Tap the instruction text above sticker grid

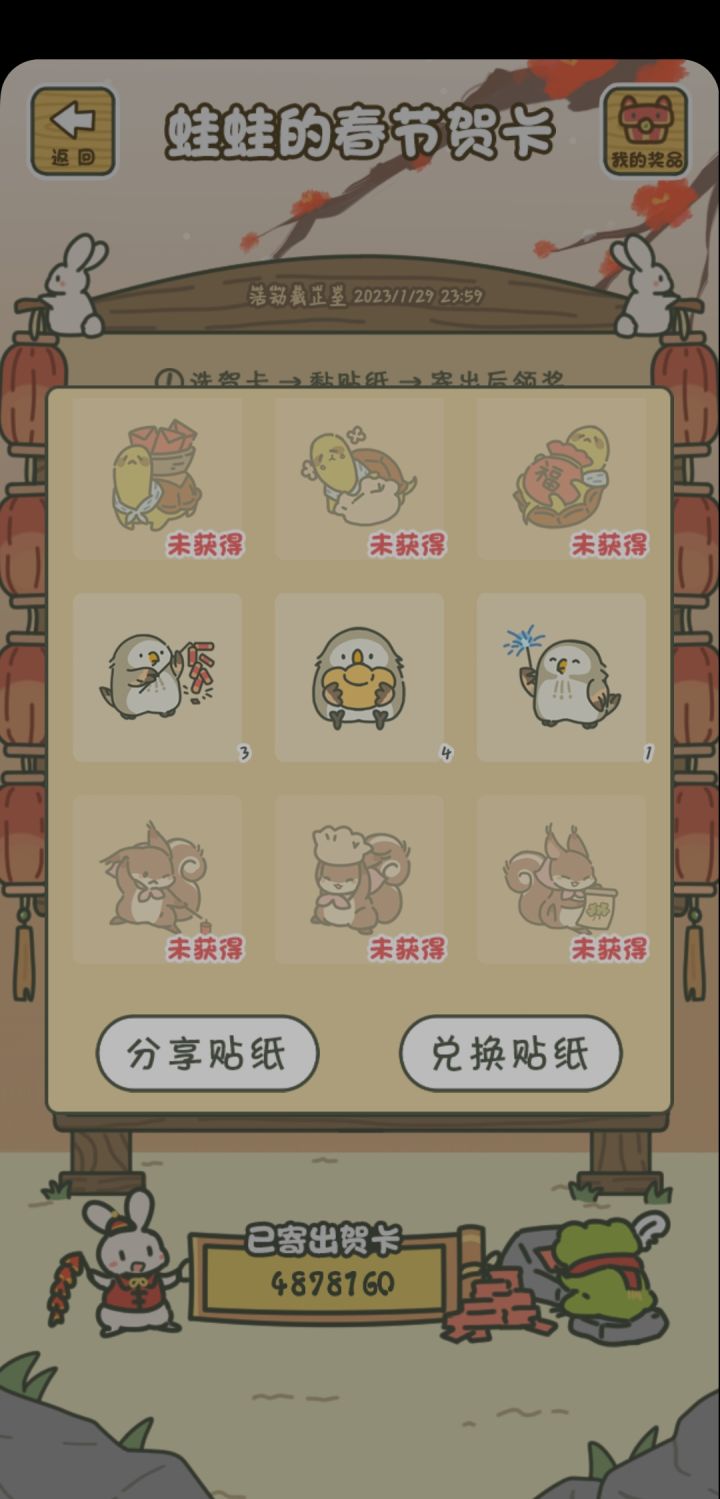(360, 378)
